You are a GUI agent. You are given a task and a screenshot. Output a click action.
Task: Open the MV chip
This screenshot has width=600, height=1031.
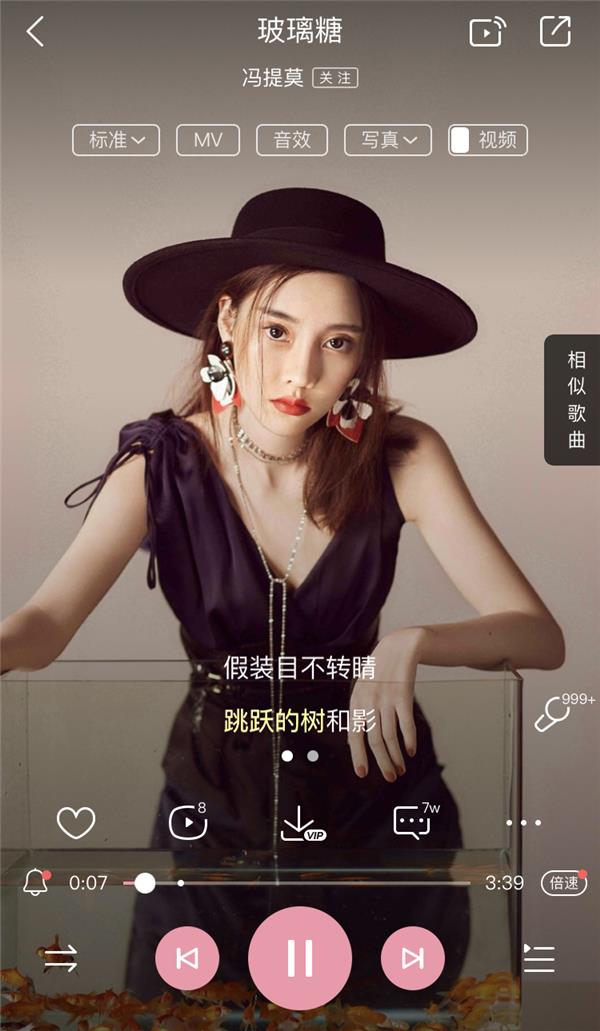[208, 140]
